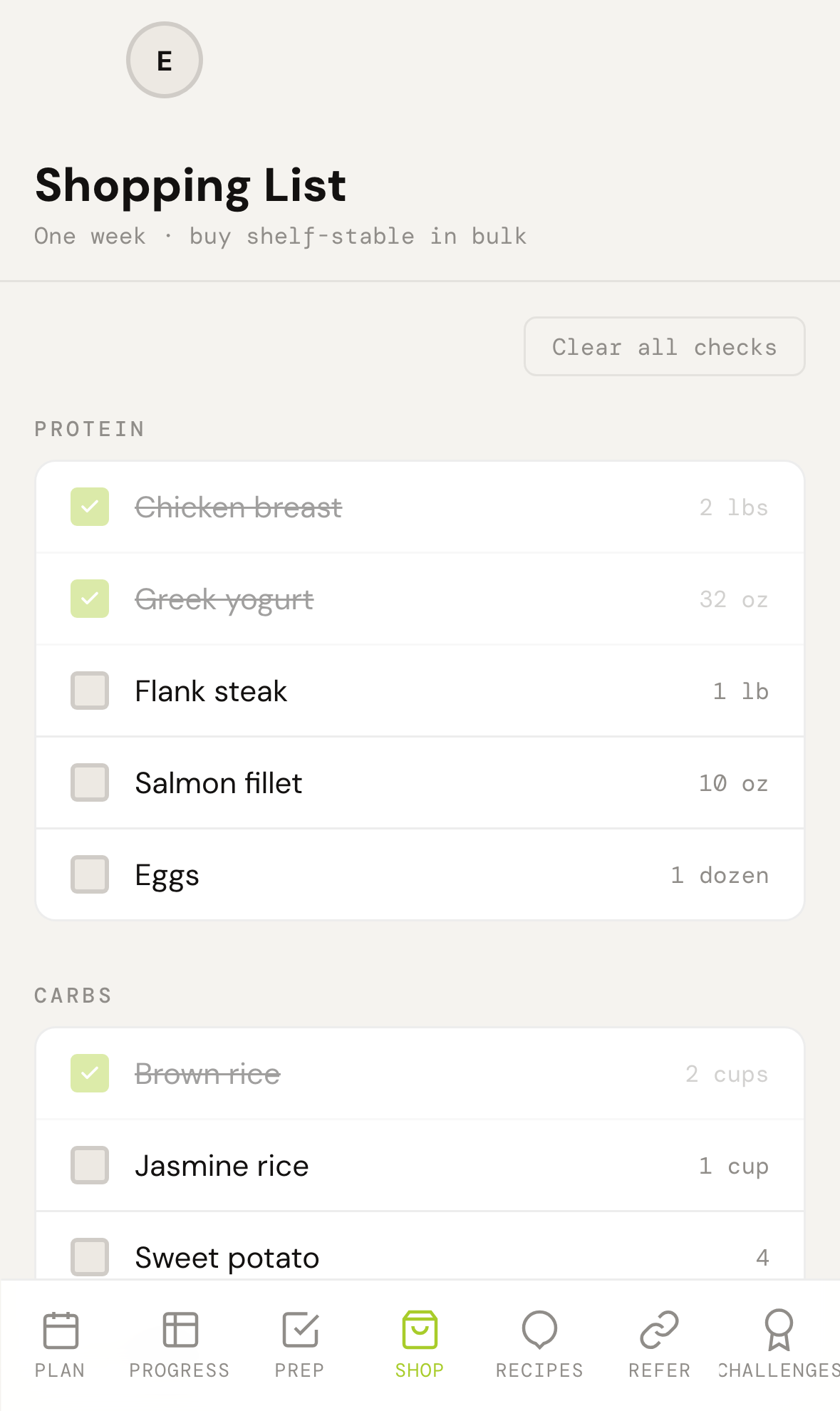Image resolution: width=840 pixels, height=1411 pixels.
Task: Open the RECIPES tab
Action: tap(539, 1369)
